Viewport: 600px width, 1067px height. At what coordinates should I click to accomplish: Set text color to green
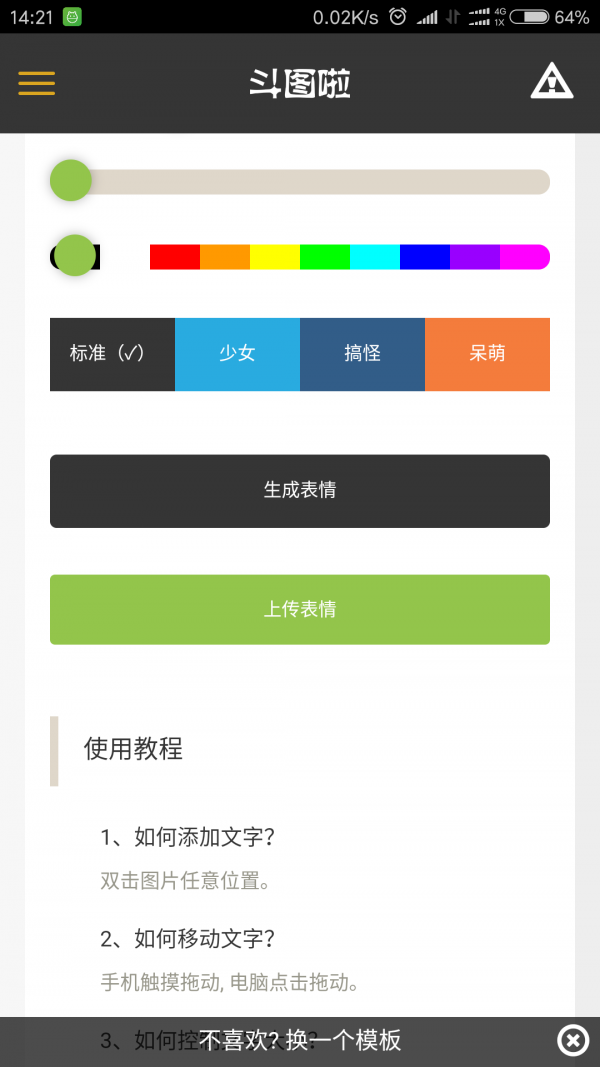tap(325, 257)
